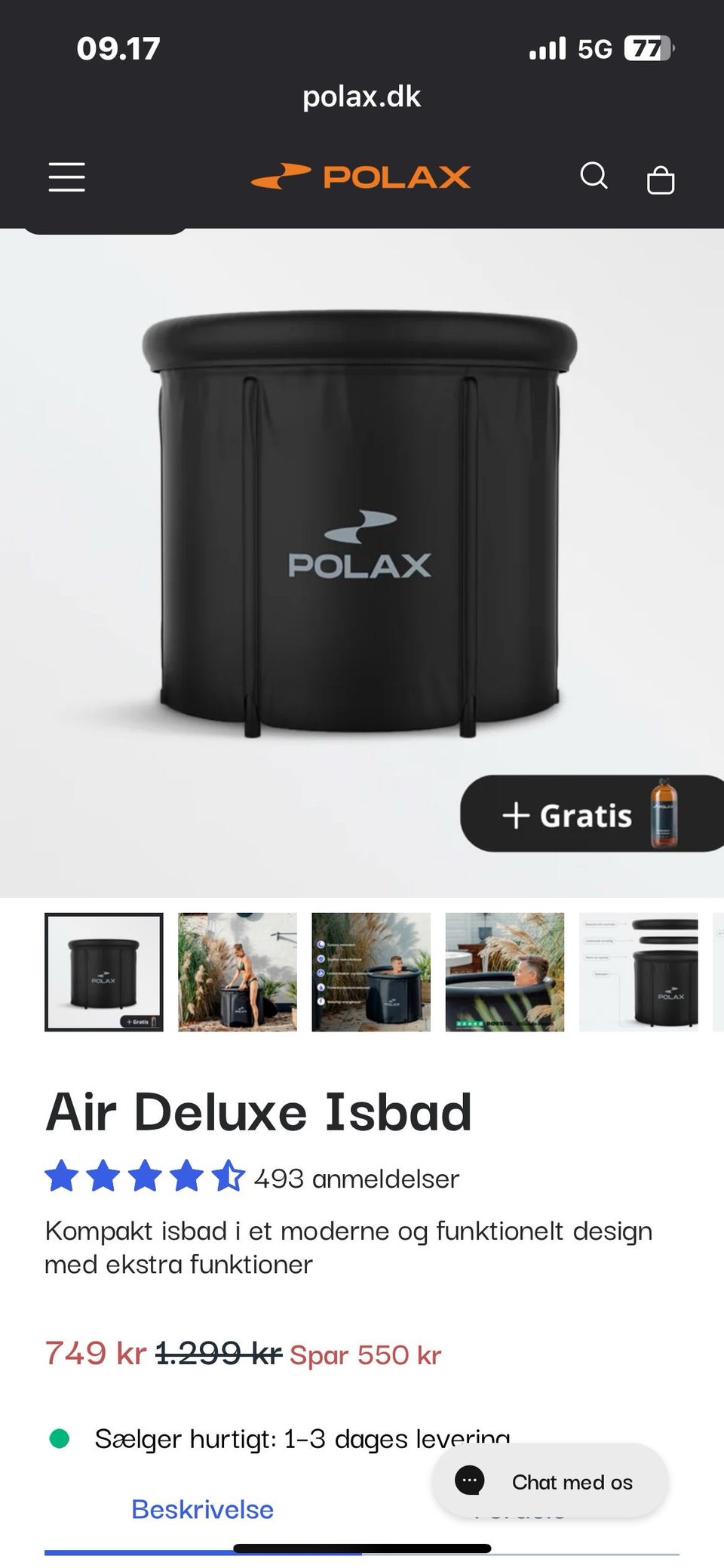Image resolution: width=724 pixels, height=1568 pixels.
Task: Expand the product diagram thumbnail details
Action: [x=639, y=971]
